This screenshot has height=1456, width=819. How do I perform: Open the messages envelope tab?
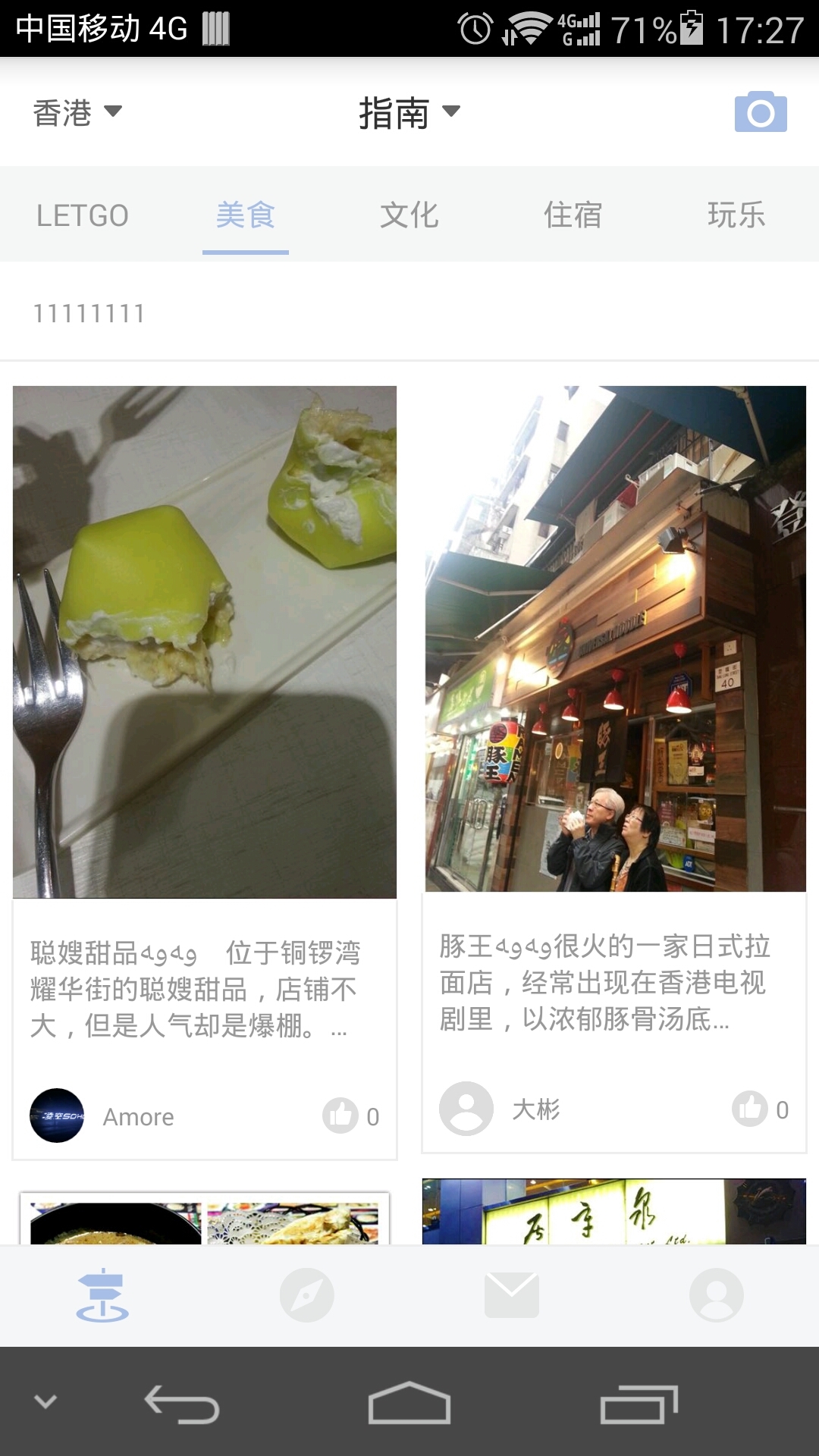click(512, 1295)
